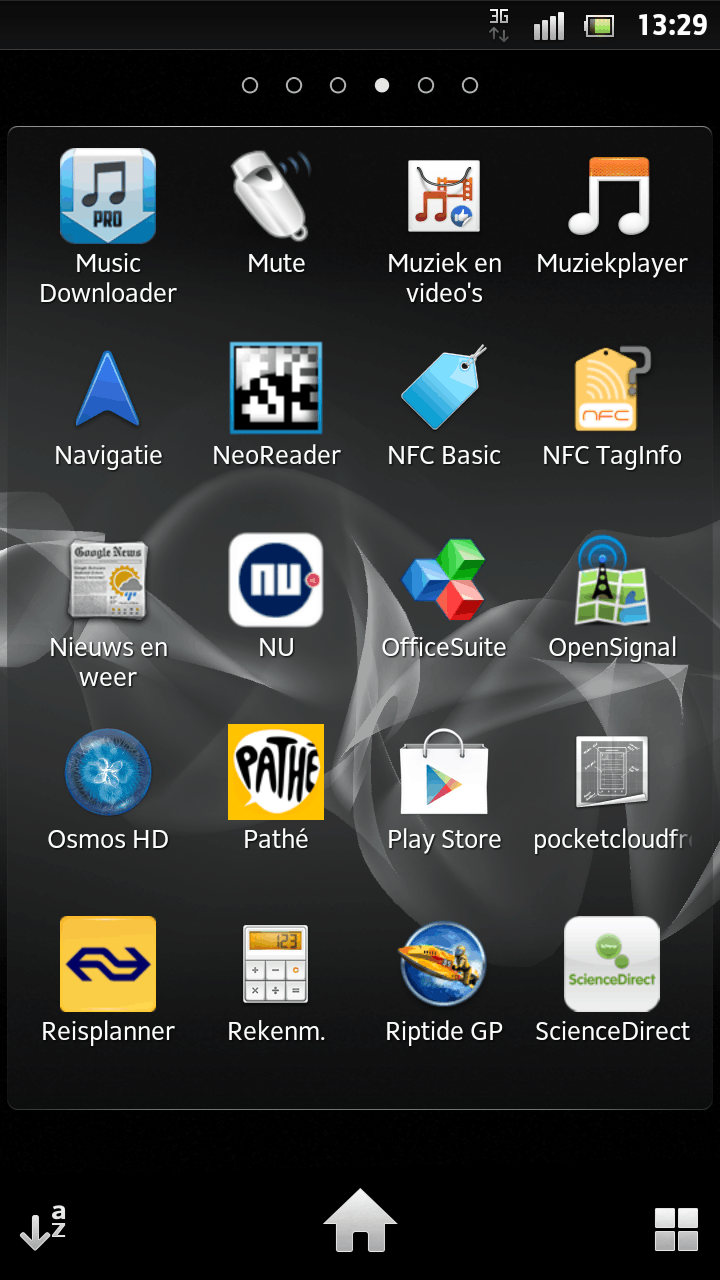Image resolution: width=720 pixels, height=1280 pixels.
Task: Open the grid view icon
Action: 676,1229
